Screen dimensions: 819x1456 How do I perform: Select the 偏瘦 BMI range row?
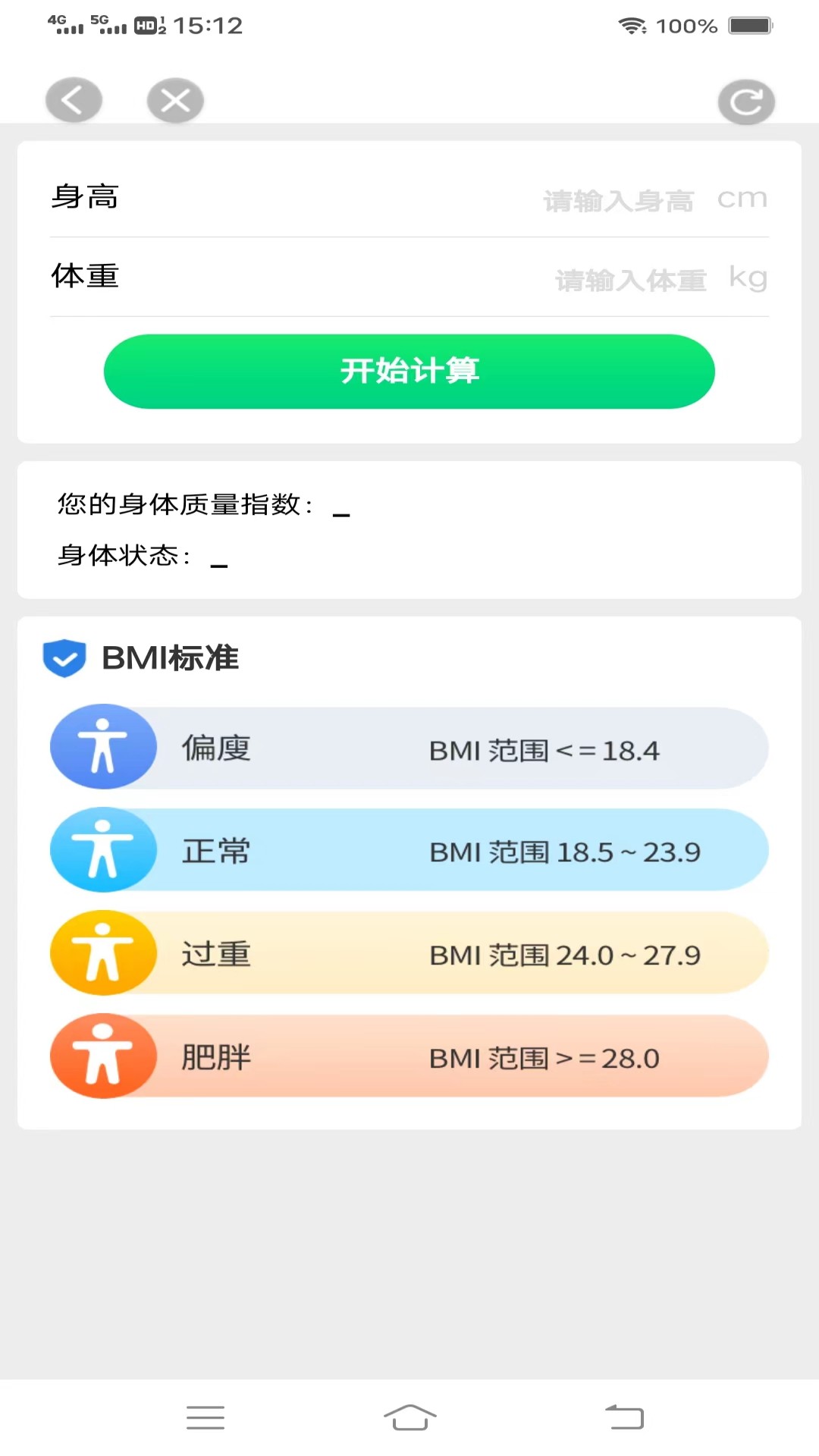455,746
